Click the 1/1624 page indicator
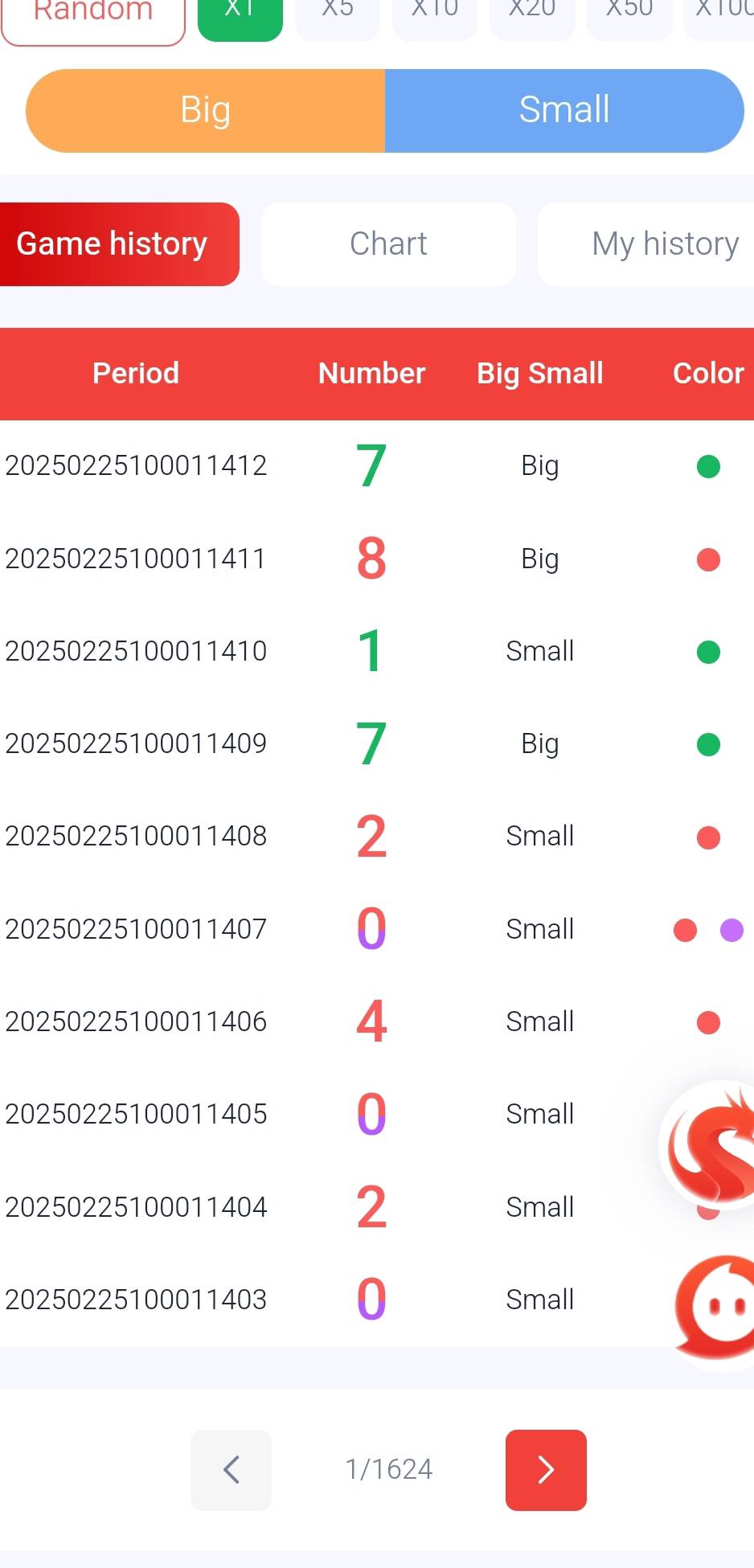This screenshot has width=754, height=1568. point(388,1468)
